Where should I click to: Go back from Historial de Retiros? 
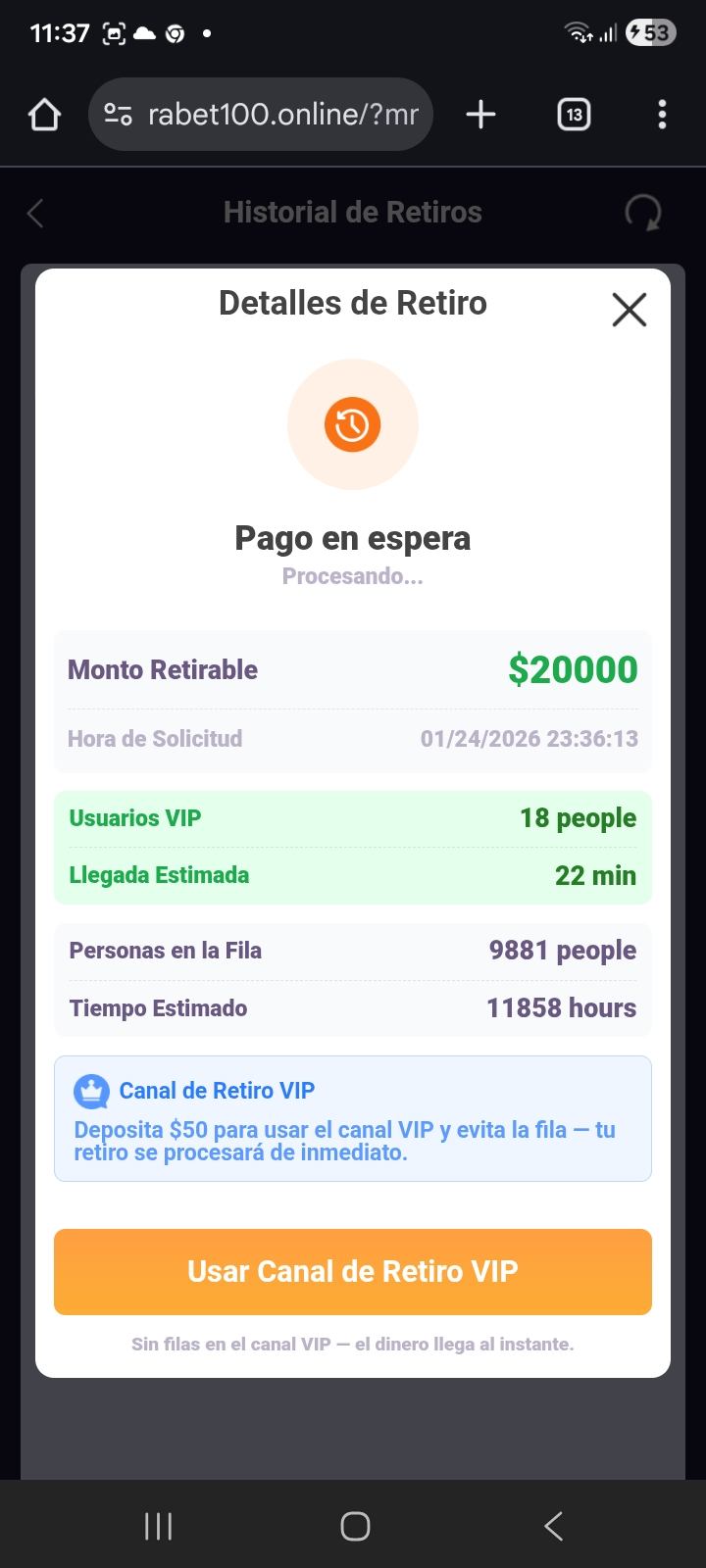36,213
